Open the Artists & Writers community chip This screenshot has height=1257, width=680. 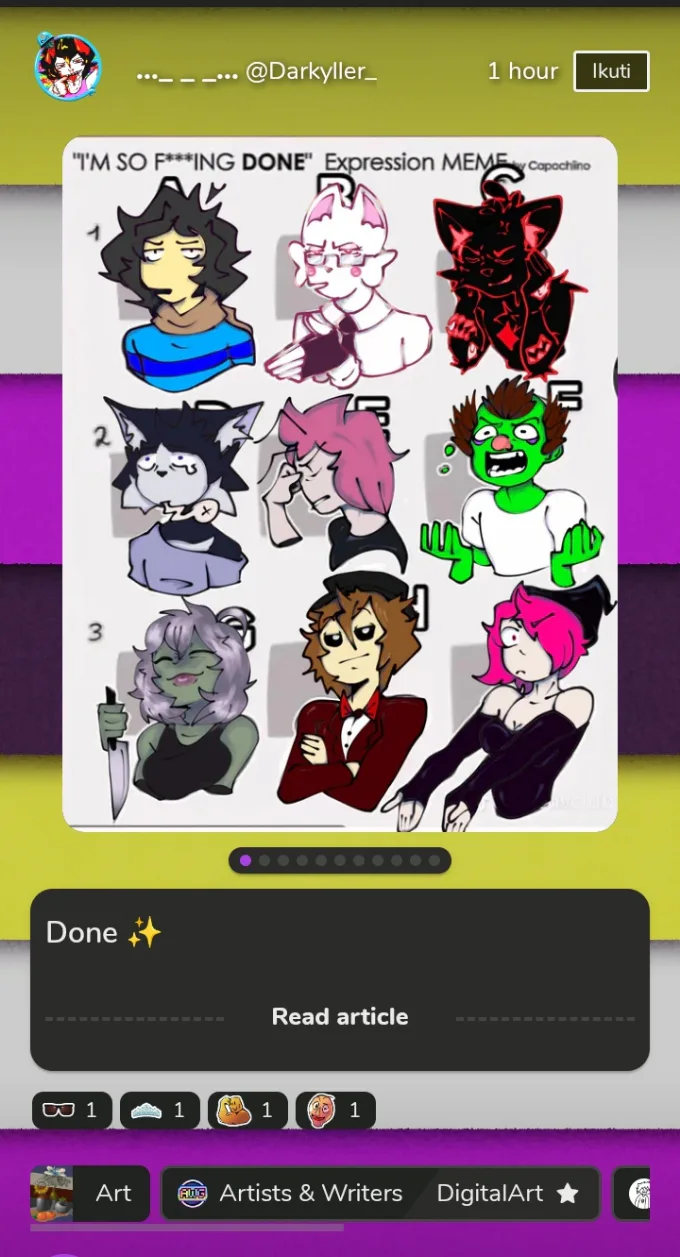pos(290,1193)
